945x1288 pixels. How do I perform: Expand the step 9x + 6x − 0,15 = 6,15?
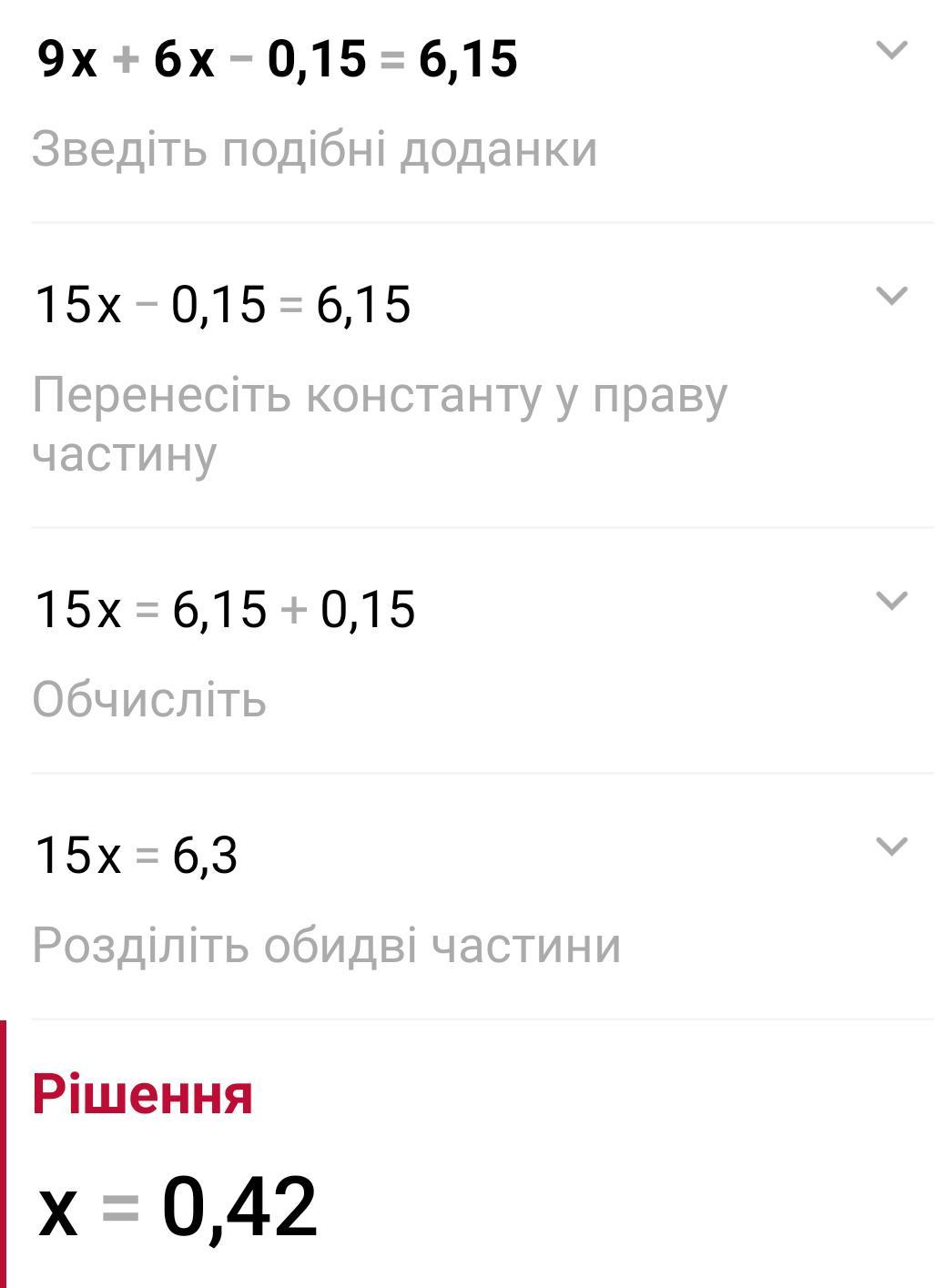click(x=891, y=50)
